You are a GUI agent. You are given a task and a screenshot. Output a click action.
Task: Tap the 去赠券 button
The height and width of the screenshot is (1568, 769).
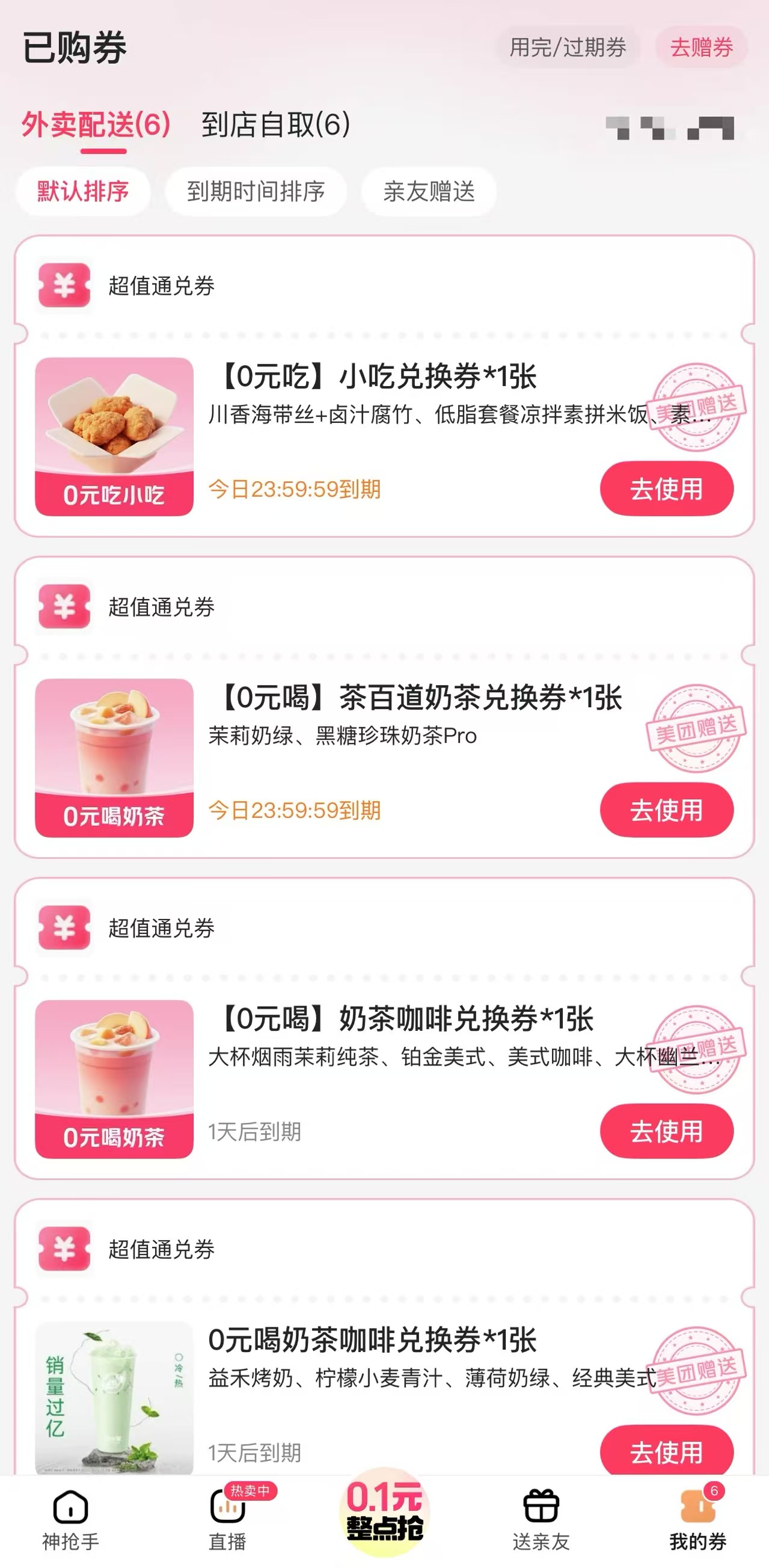point(701,48)
